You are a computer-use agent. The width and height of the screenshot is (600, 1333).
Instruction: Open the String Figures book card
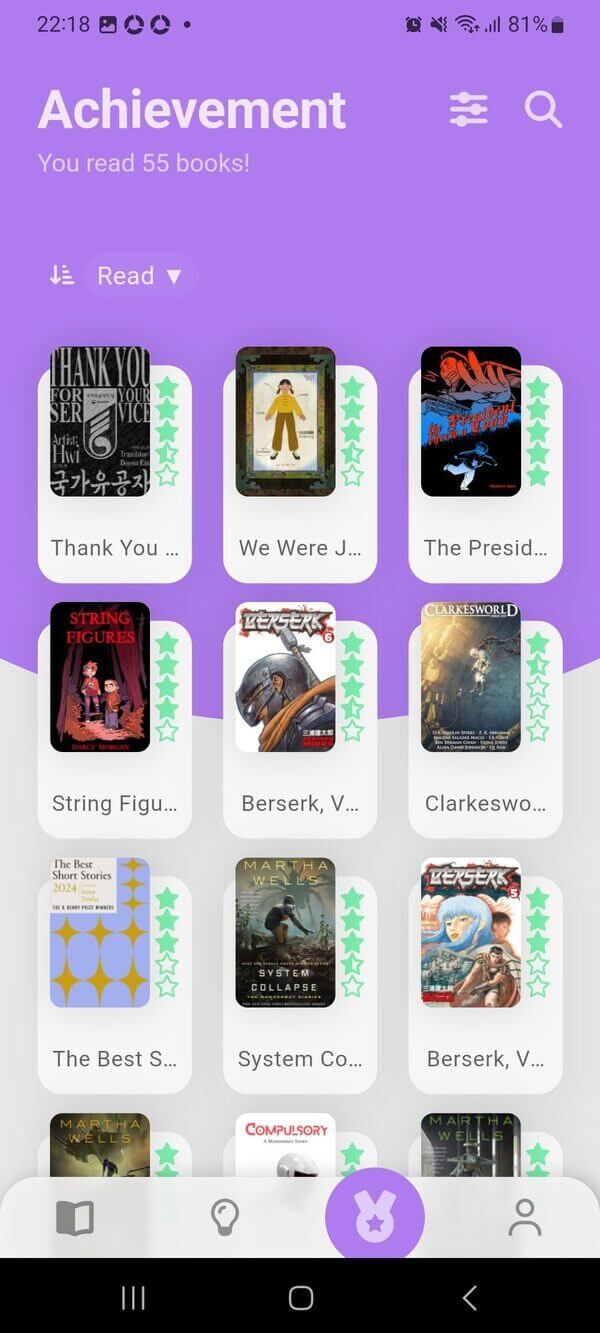(x=113, y=720)
